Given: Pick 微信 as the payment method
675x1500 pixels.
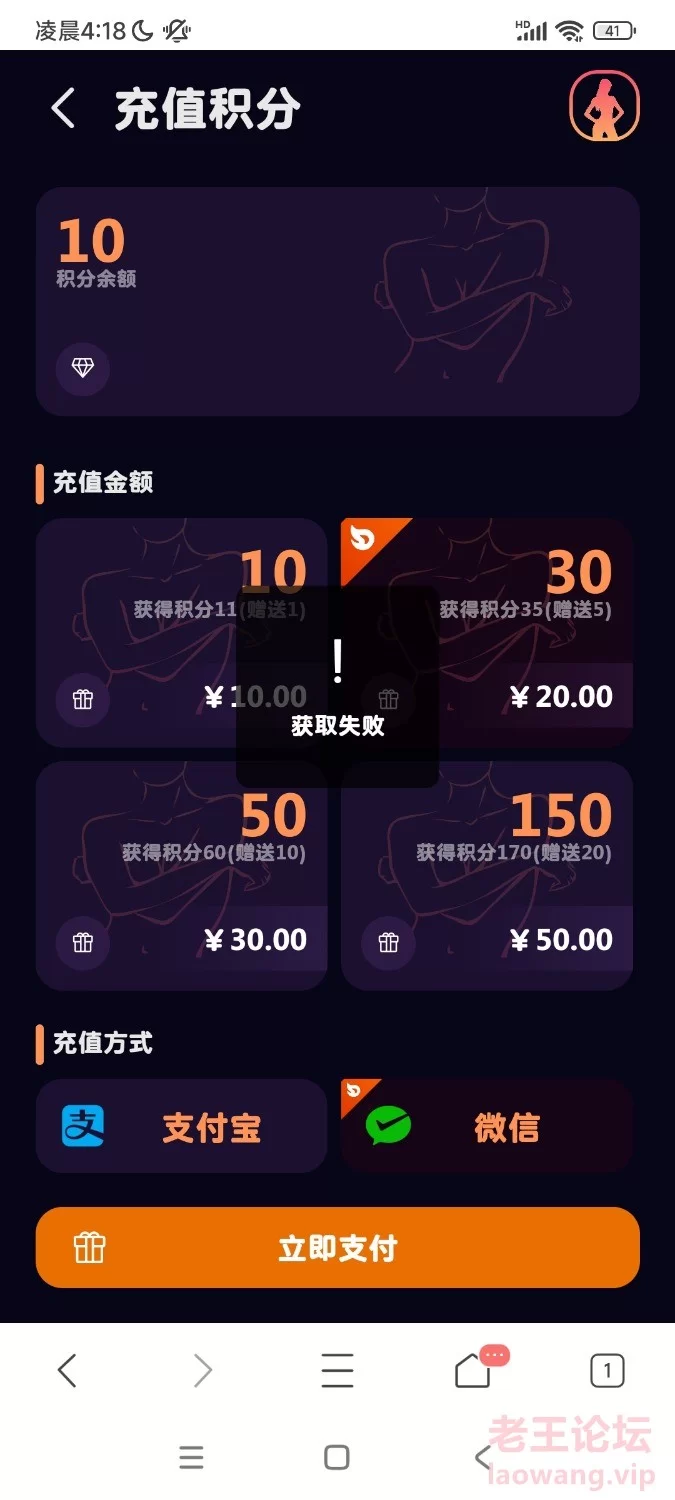Looking at the screenshot, I should click(x=487, y=1126).
